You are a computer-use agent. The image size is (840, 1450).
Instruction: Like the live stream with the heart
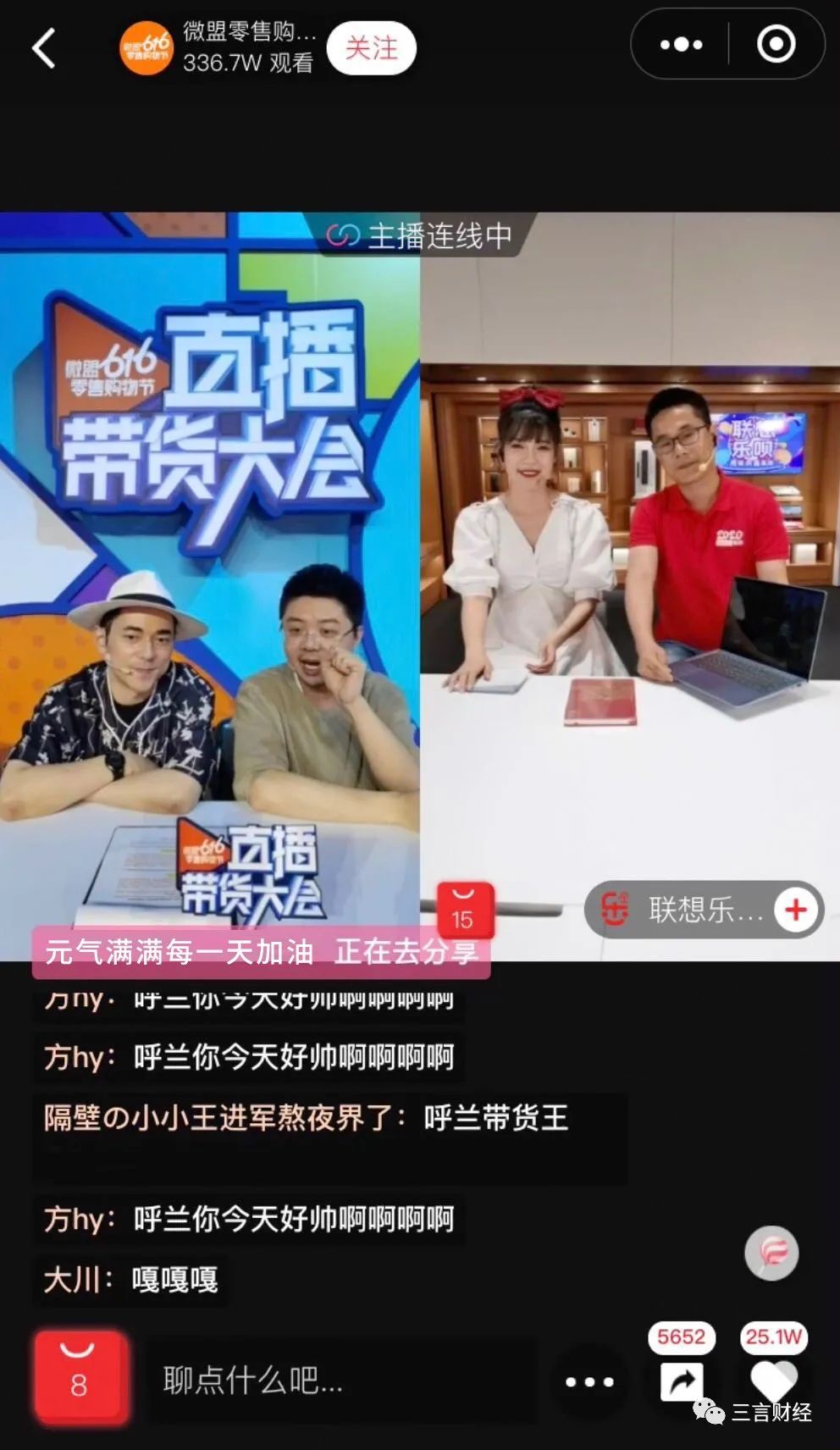774,1381
